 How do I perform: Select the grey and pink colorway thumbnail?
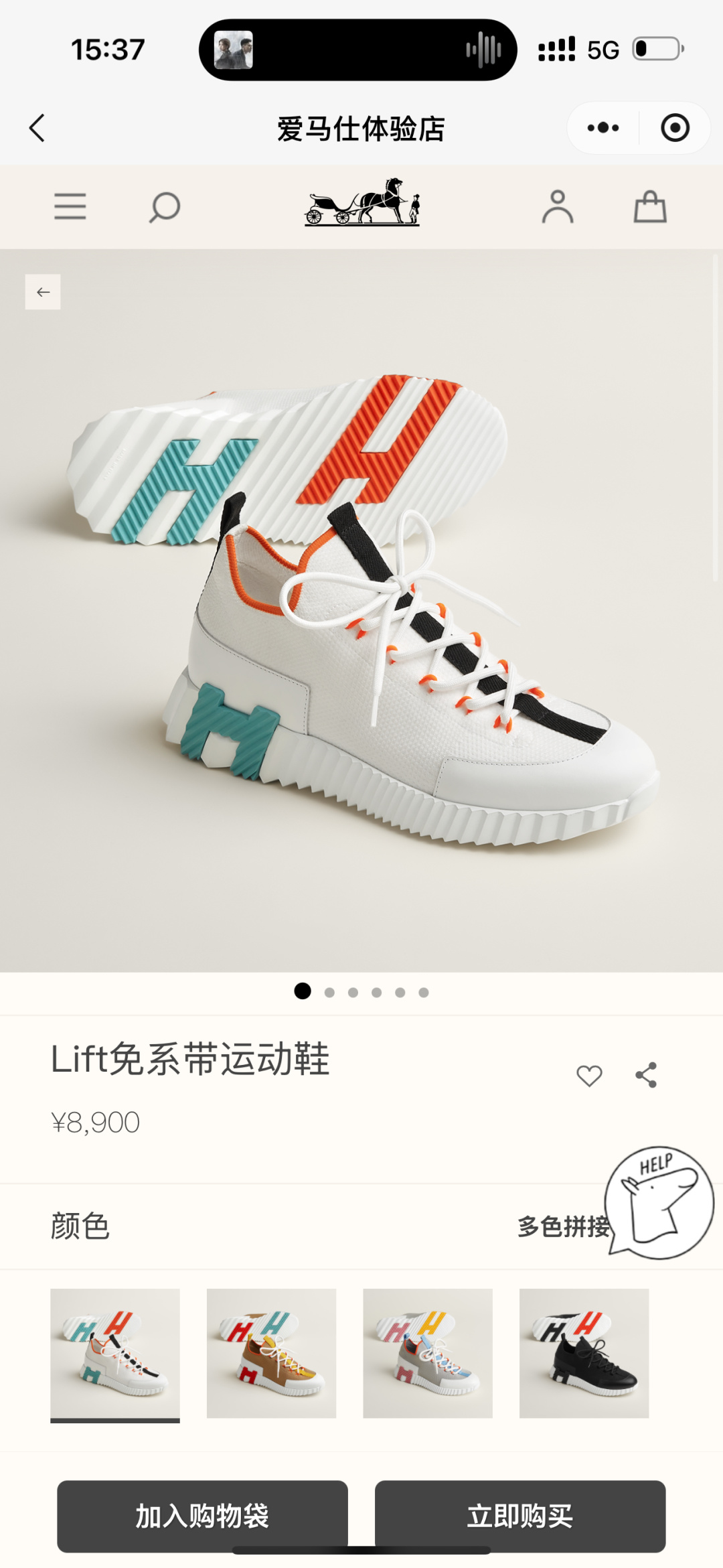428,1353
